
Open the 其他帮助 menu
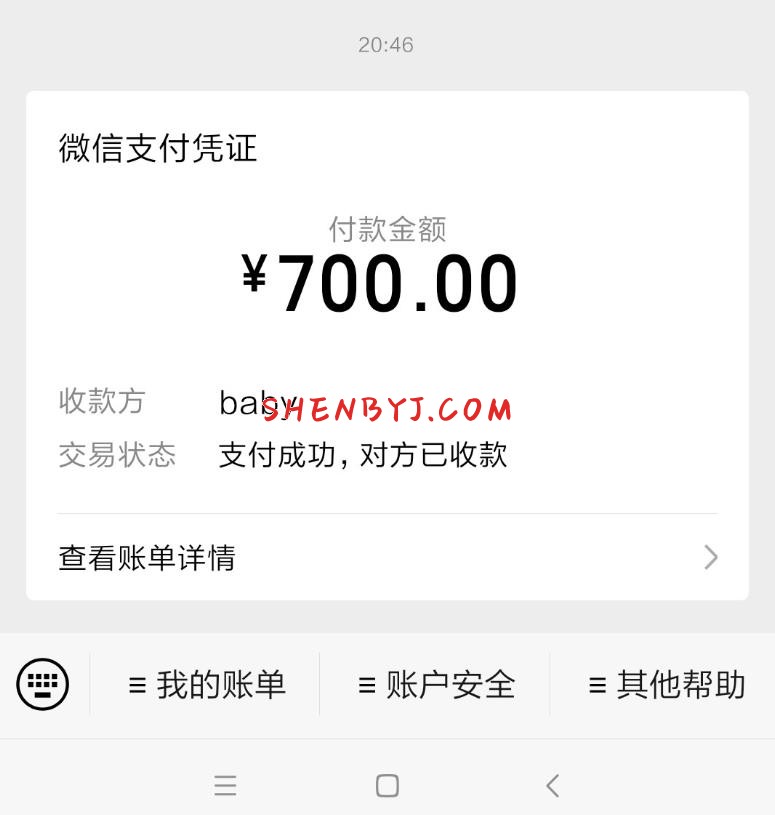coord(666,685)
